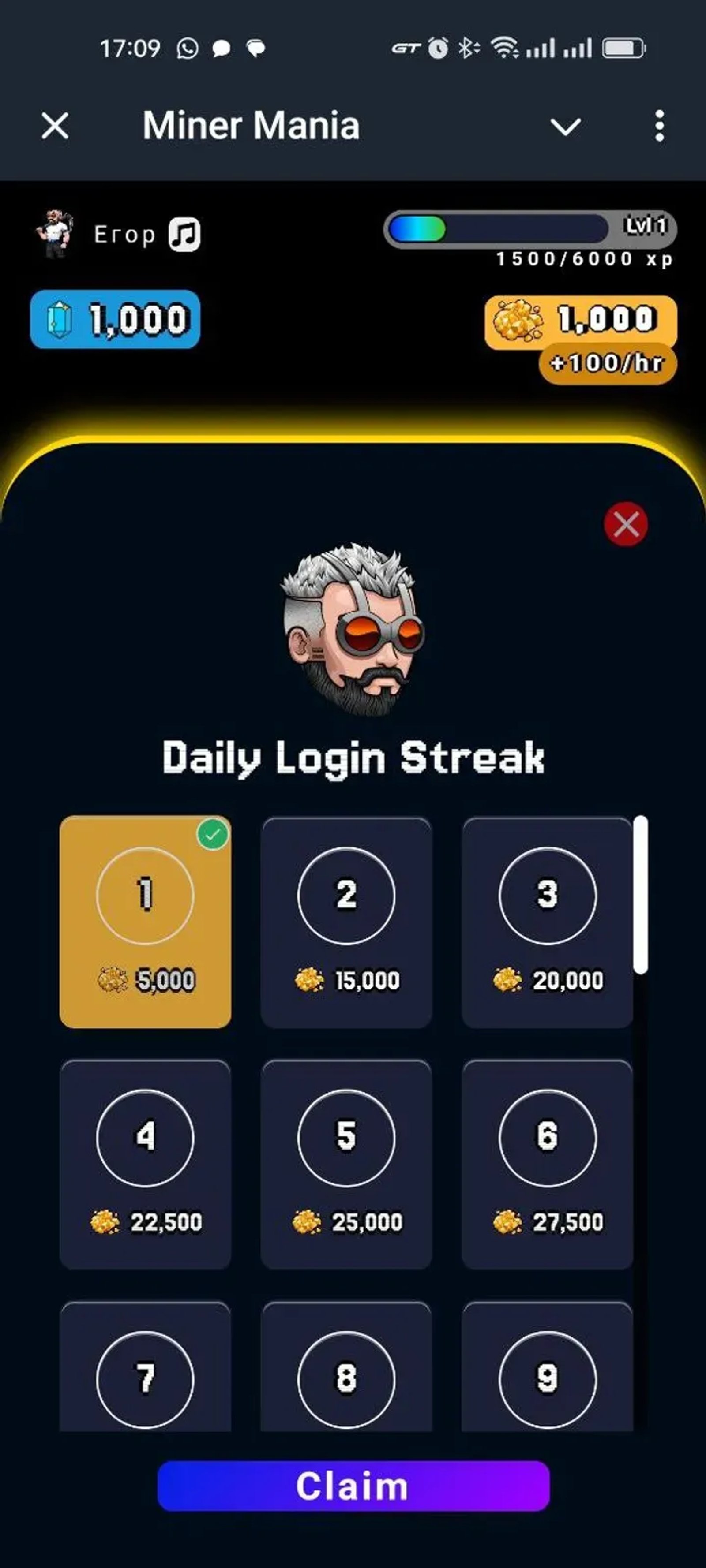
Task: Open the three-dot overflow menu
Action: click(659, 127)
